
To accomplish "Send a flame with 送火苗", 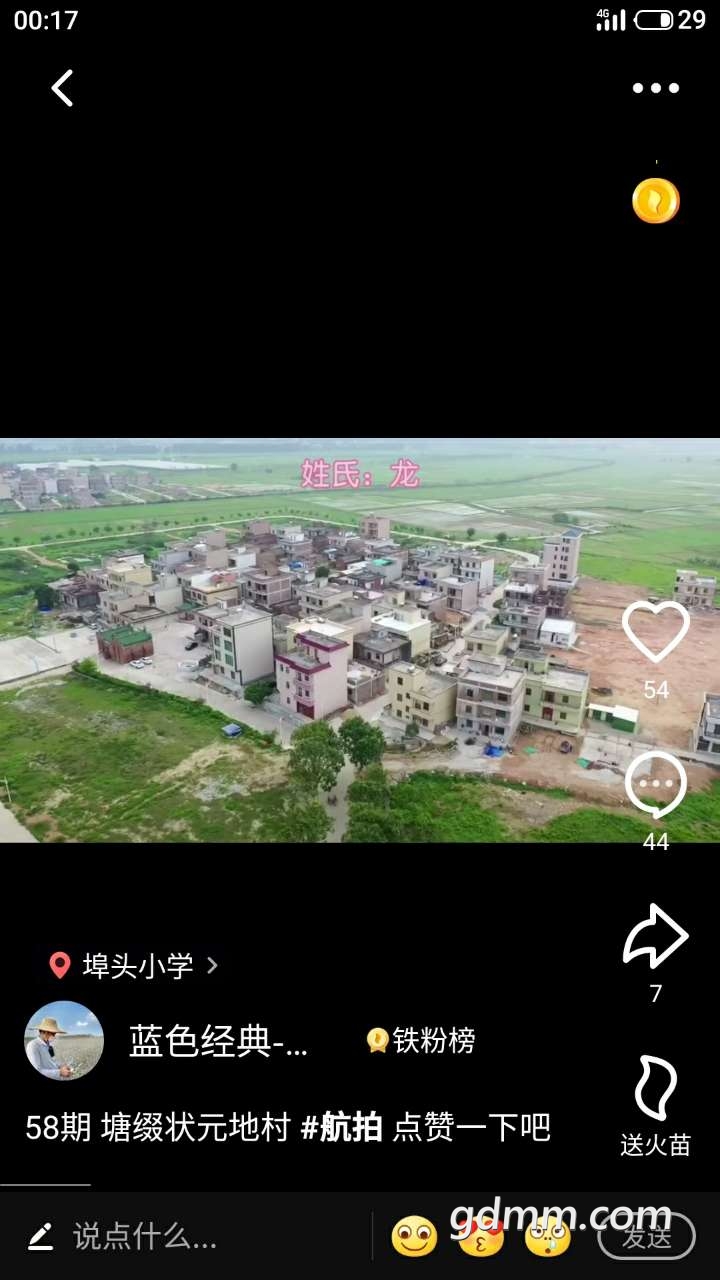I will pos(655,1092).
